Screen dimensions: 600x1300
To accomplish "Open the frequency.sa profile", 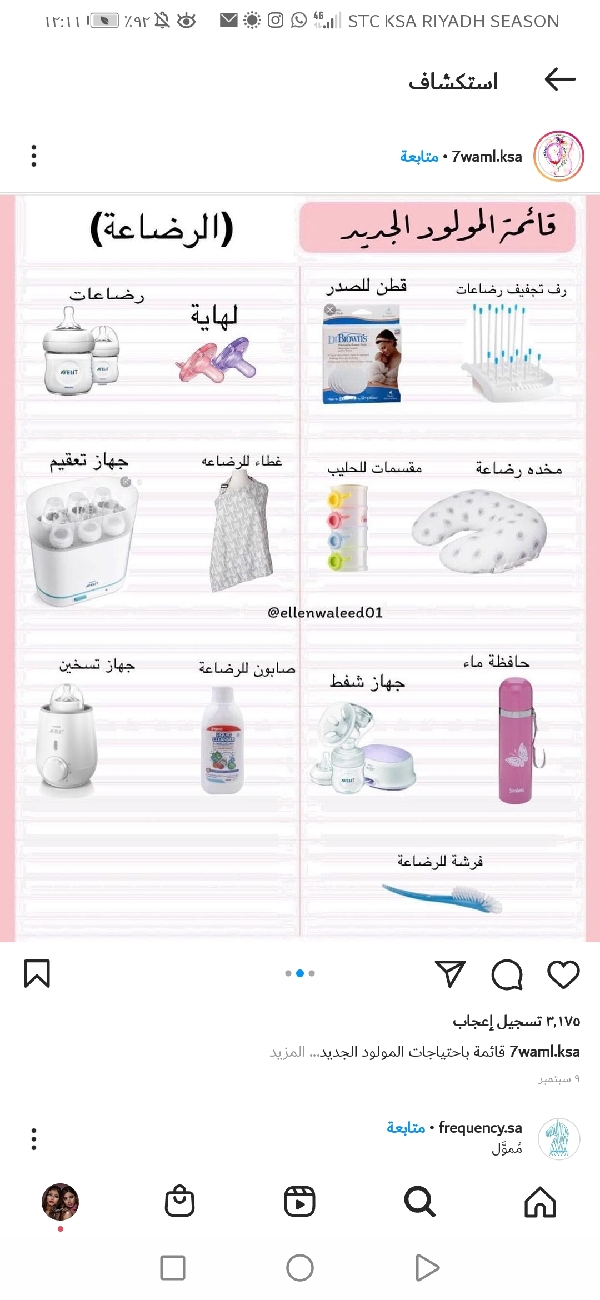I will pos(481,1128).
